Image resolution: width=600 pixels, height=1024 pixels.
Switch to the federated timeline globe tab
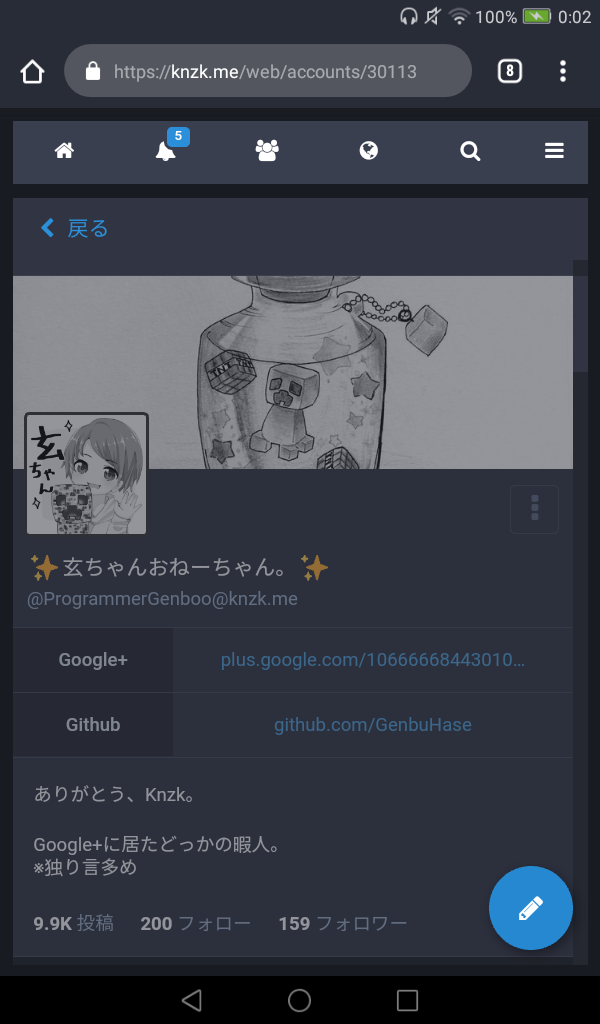(369, 151)
